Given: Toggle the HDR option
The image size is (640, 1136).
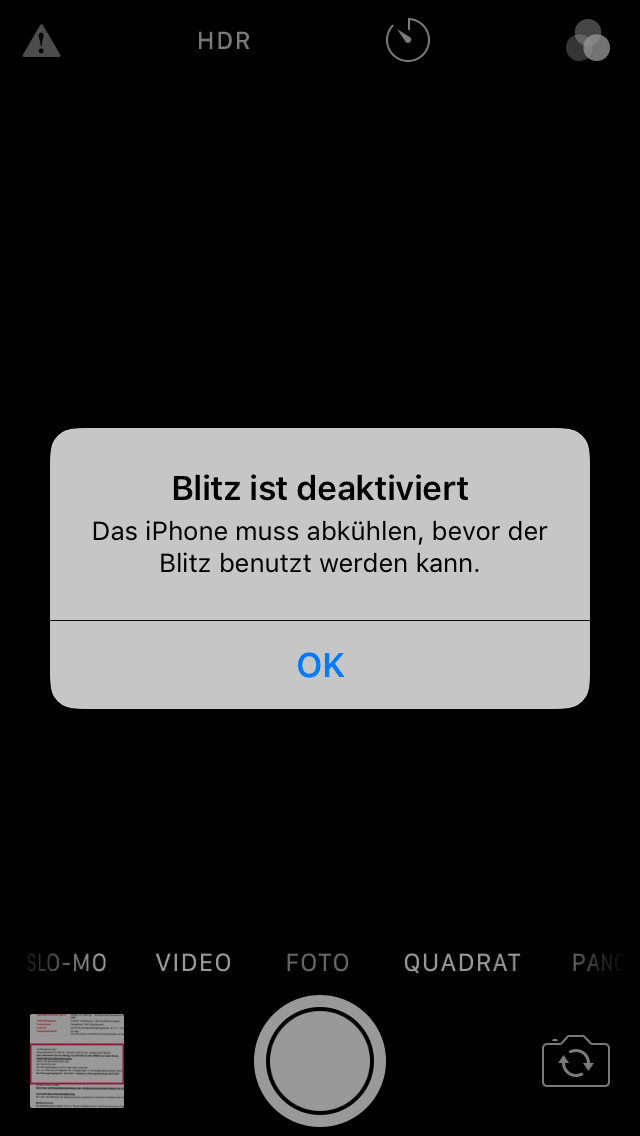Looking at the screenshot, I should click(224, 41).
